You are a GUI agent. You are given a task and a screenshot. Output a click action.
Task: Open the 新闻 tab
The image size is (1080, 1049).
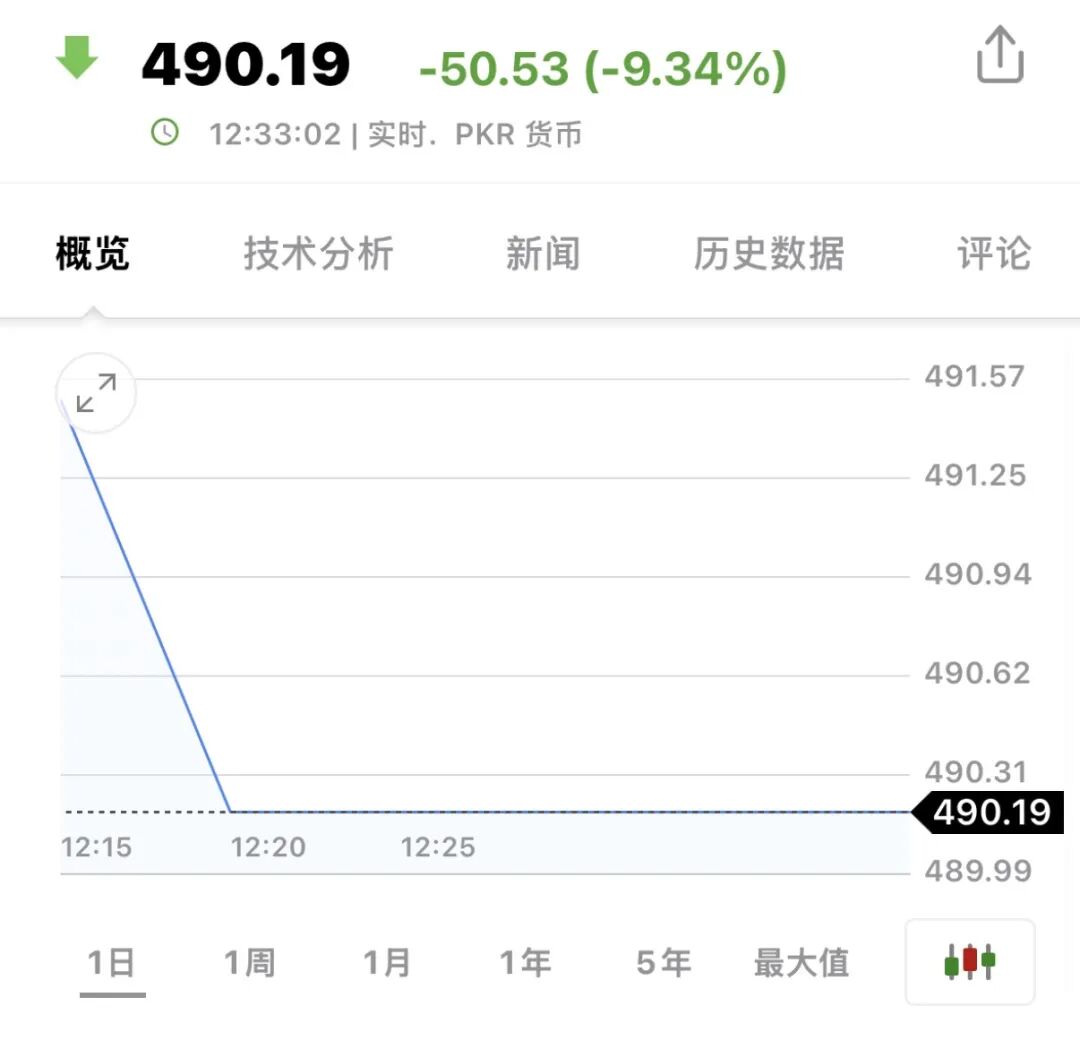[x=542, y=254]
